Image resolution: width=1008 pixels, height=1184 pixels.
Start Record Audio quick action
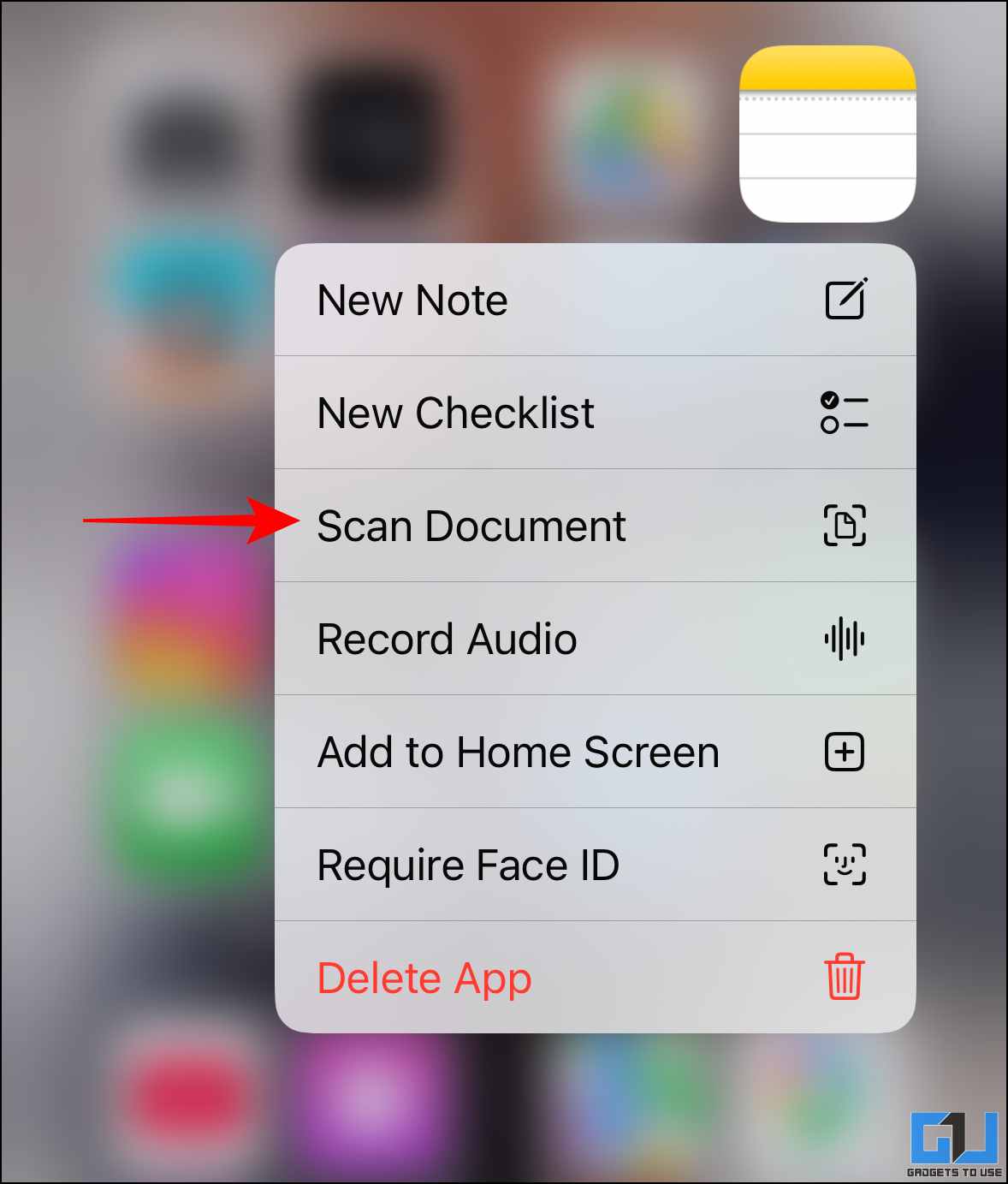coord(595,639)
